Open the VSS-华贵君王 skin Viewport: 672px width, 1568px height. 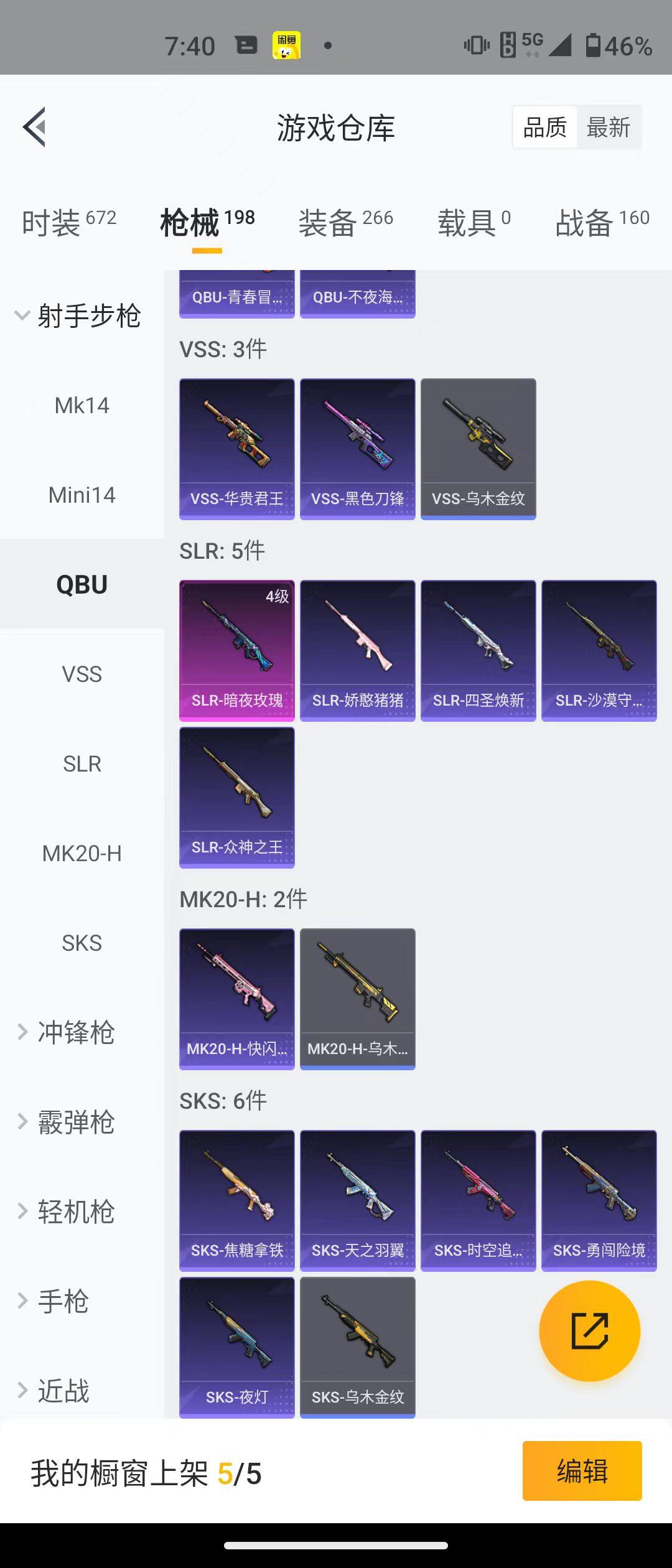tap(236, 448)
